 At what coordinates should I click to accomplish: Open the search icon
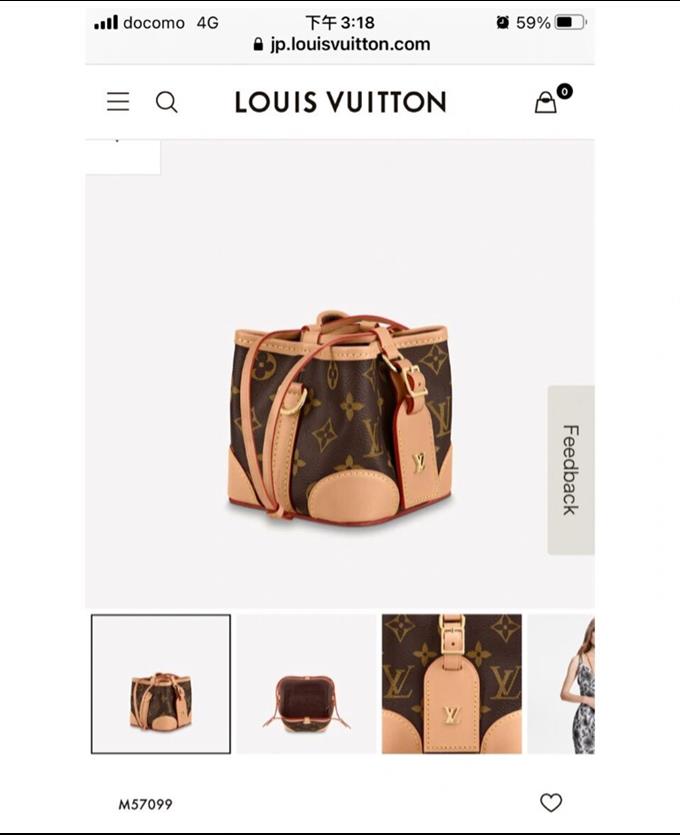(x=167, y=102)
